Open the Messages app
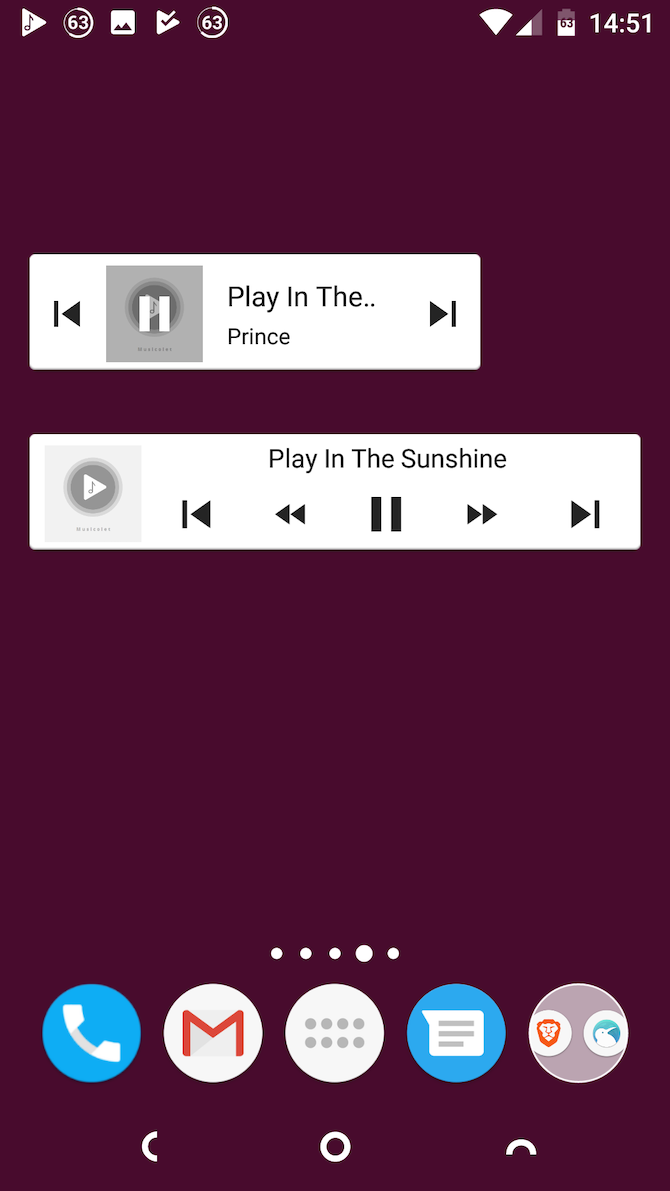This screenshot has height=1191, width=670. coord(456,1033)
